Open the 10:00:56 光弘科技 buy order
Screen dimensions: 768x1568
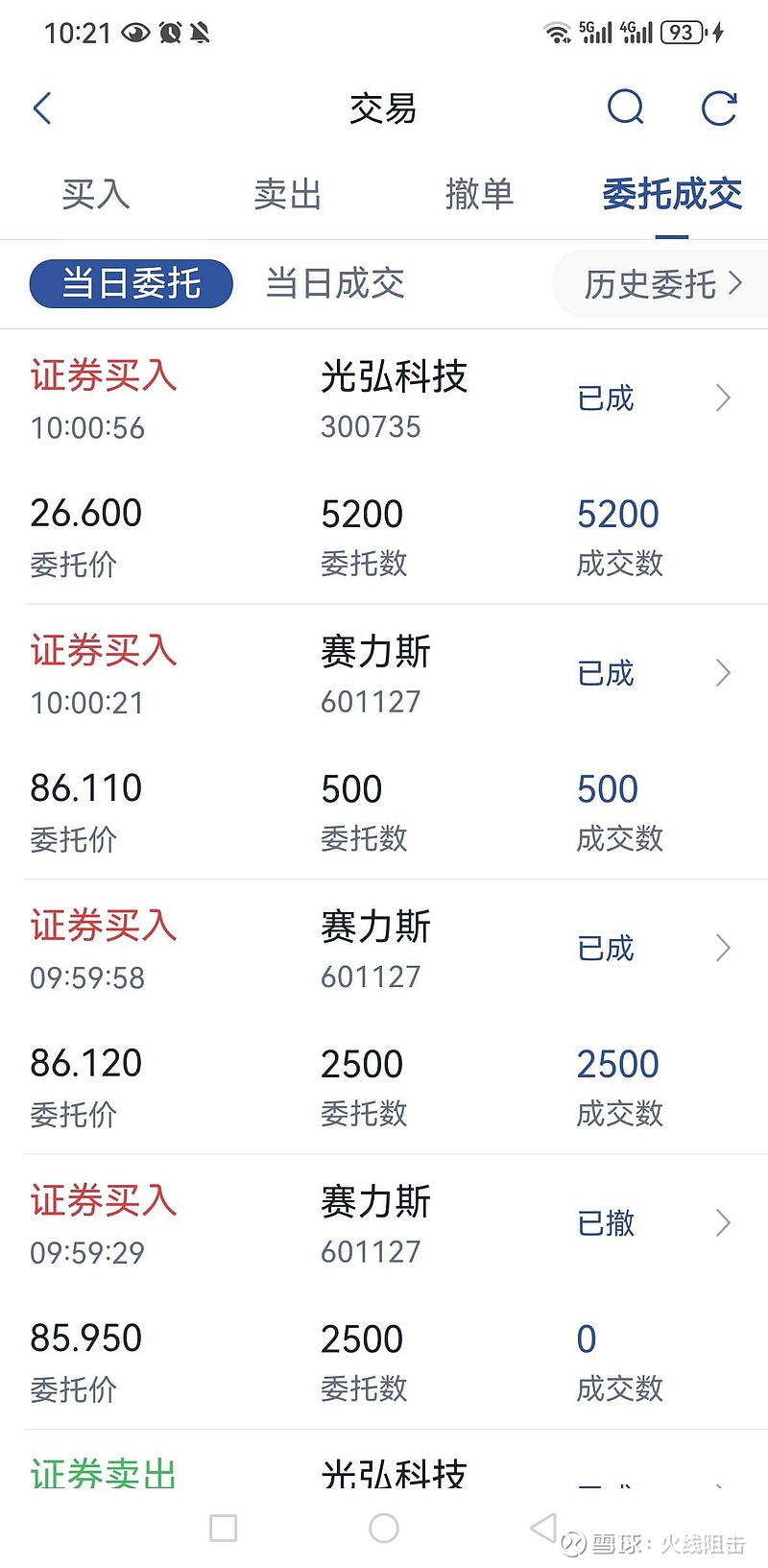[384, 467]
